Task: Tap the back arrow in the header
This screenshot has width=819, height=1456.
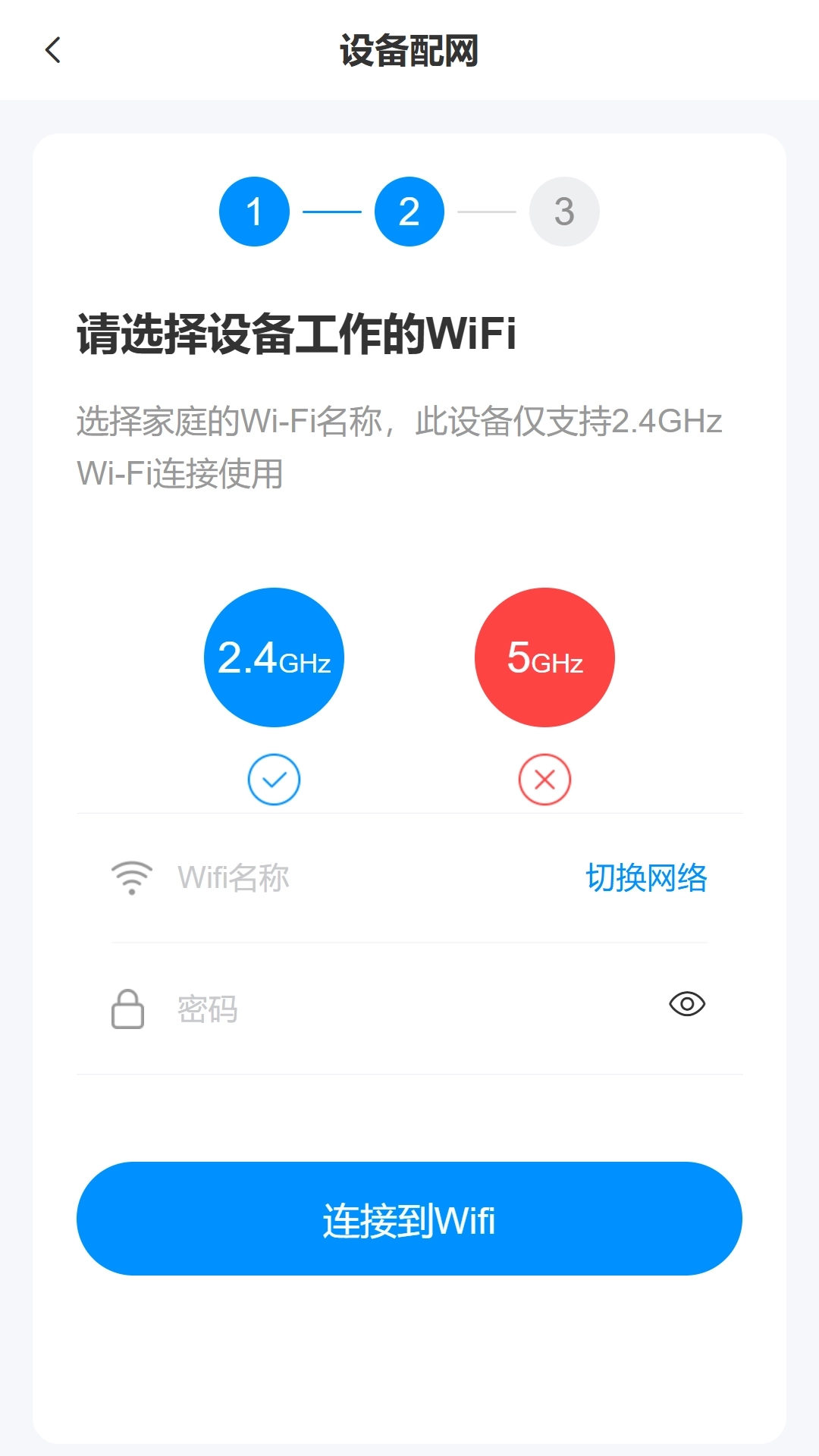Action: (x=52, y=49)
